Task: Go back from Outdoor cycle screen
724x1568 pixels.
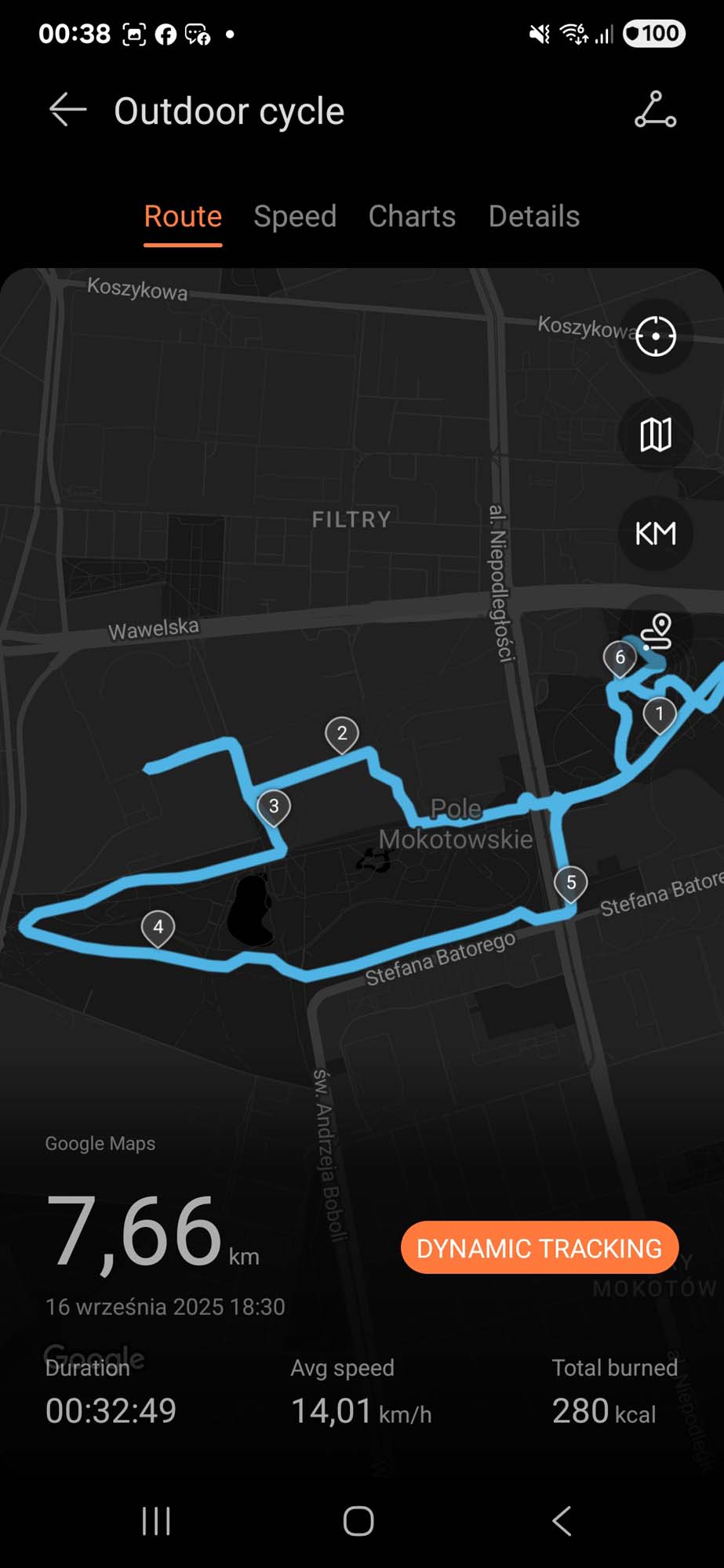Action: [x=67, y=110]
